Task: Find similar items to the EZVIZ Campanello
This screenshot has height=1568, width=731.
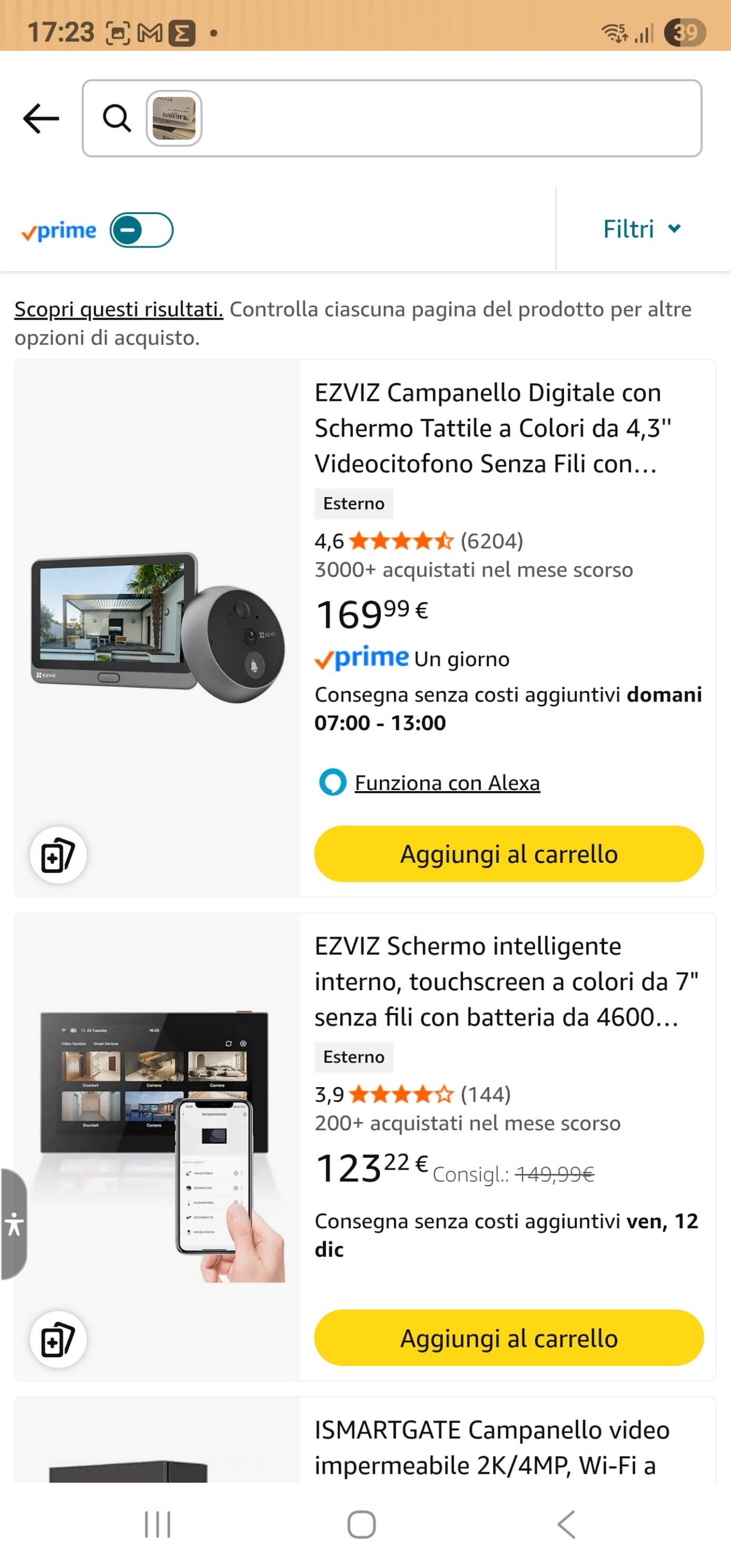Action: [x=58, y=855]
